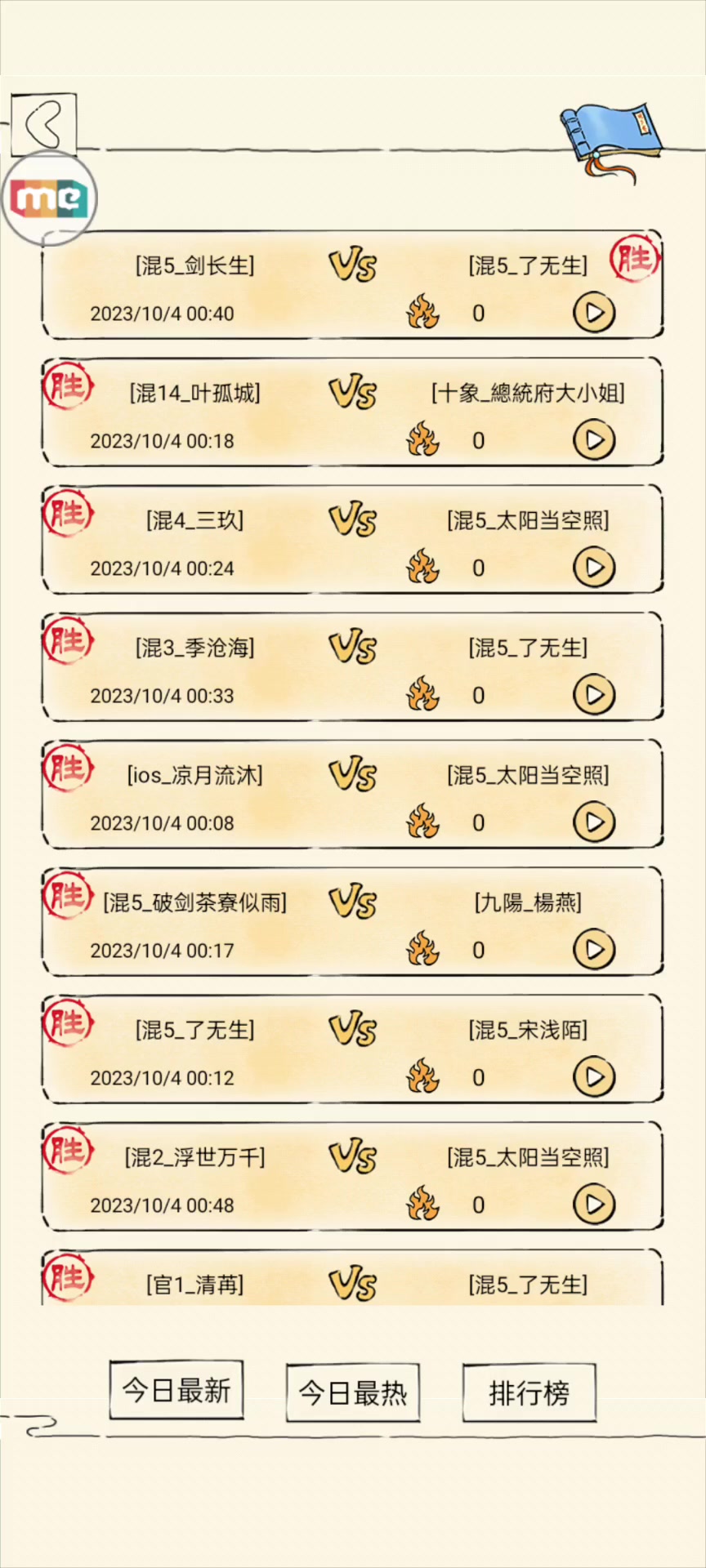Play replay of 混5_了无生 vs 混5_宋浅陌
This screenshot has width=706, height=1568.
593,1077
